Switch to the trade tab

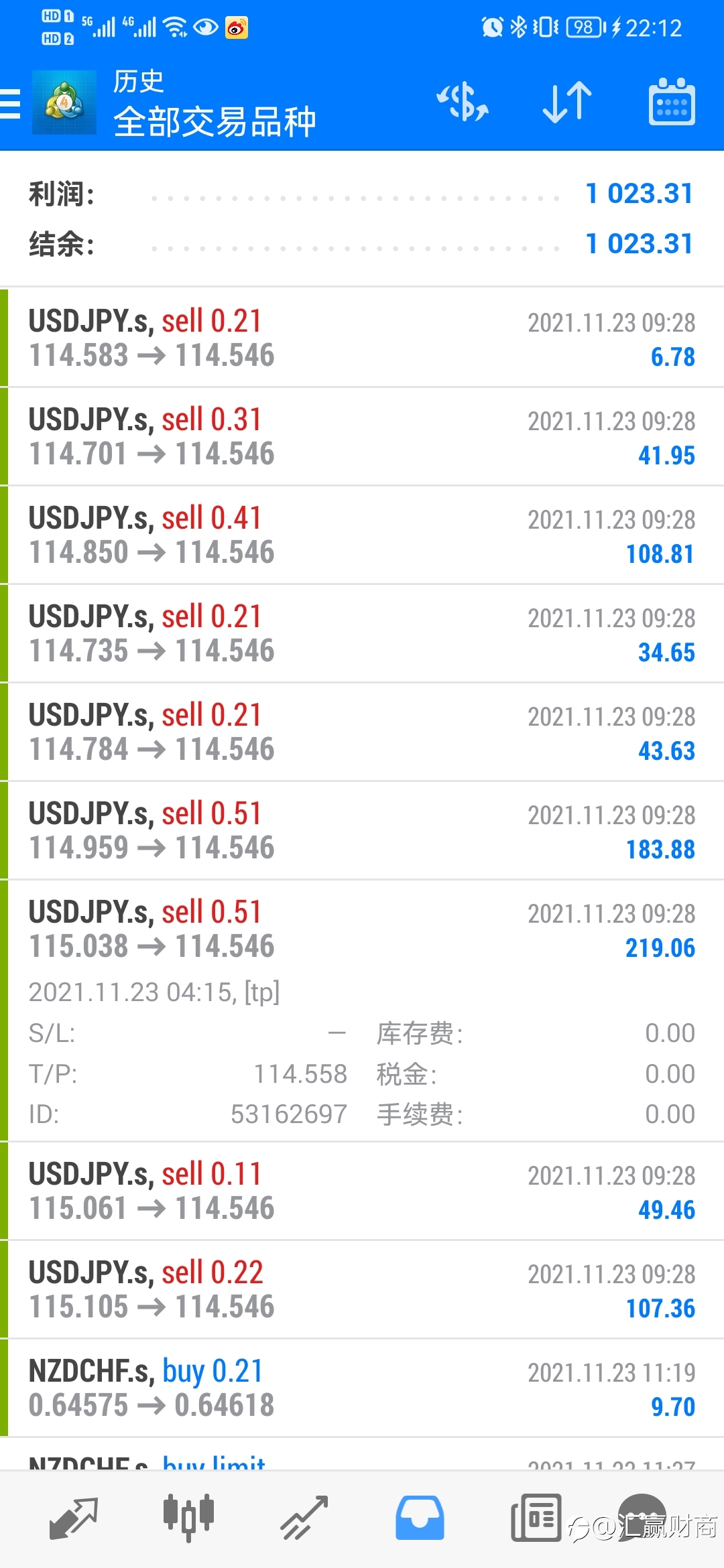(304, 1518)
